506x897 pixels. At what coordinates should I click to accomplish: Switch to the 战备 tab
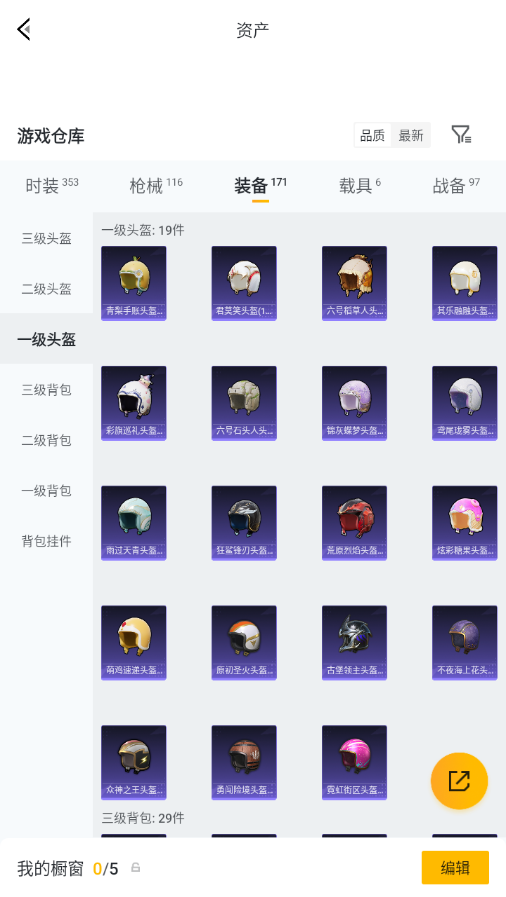456,185
